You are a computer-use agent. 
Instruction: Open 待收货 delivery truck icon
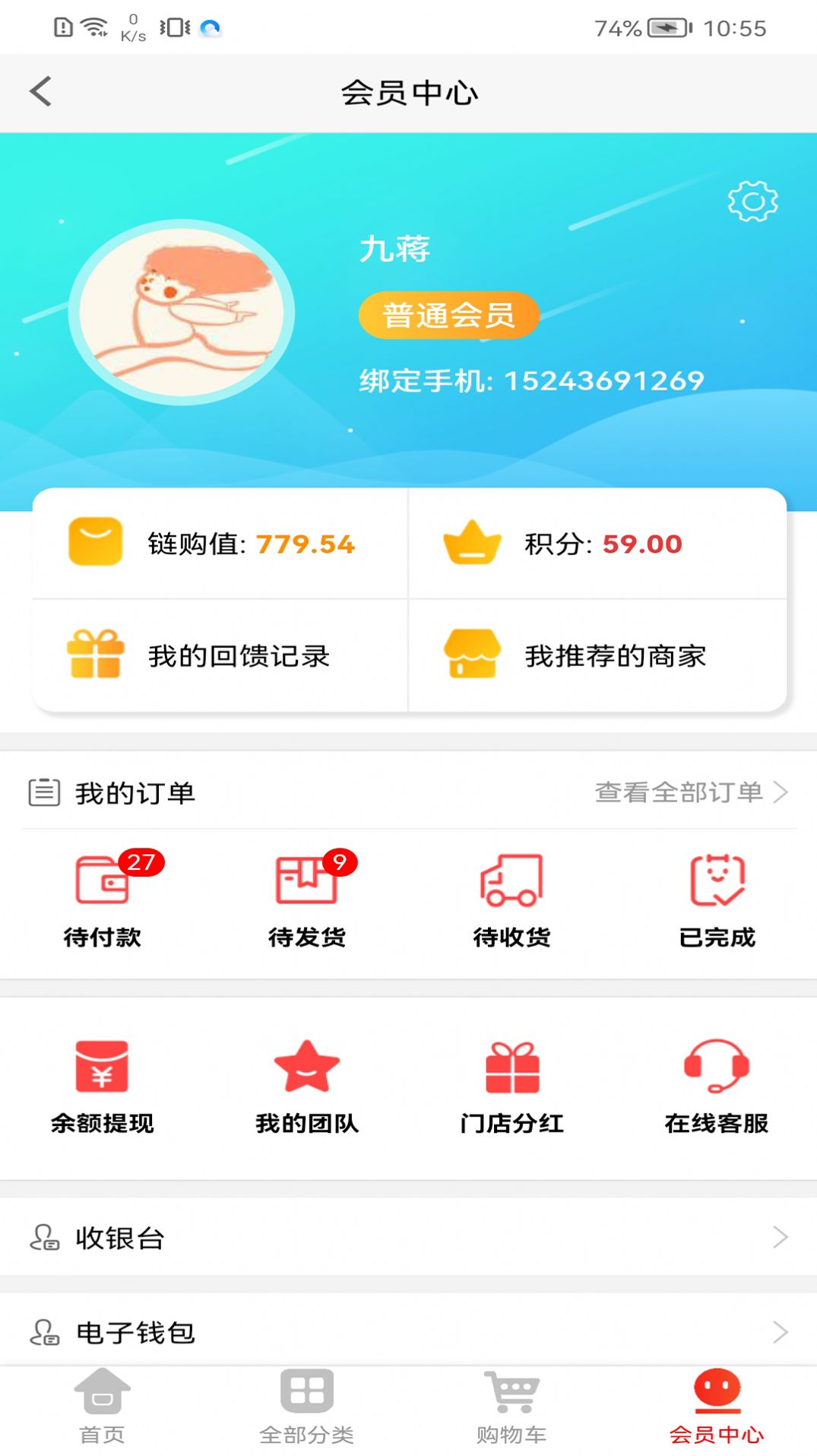[511, 896]
